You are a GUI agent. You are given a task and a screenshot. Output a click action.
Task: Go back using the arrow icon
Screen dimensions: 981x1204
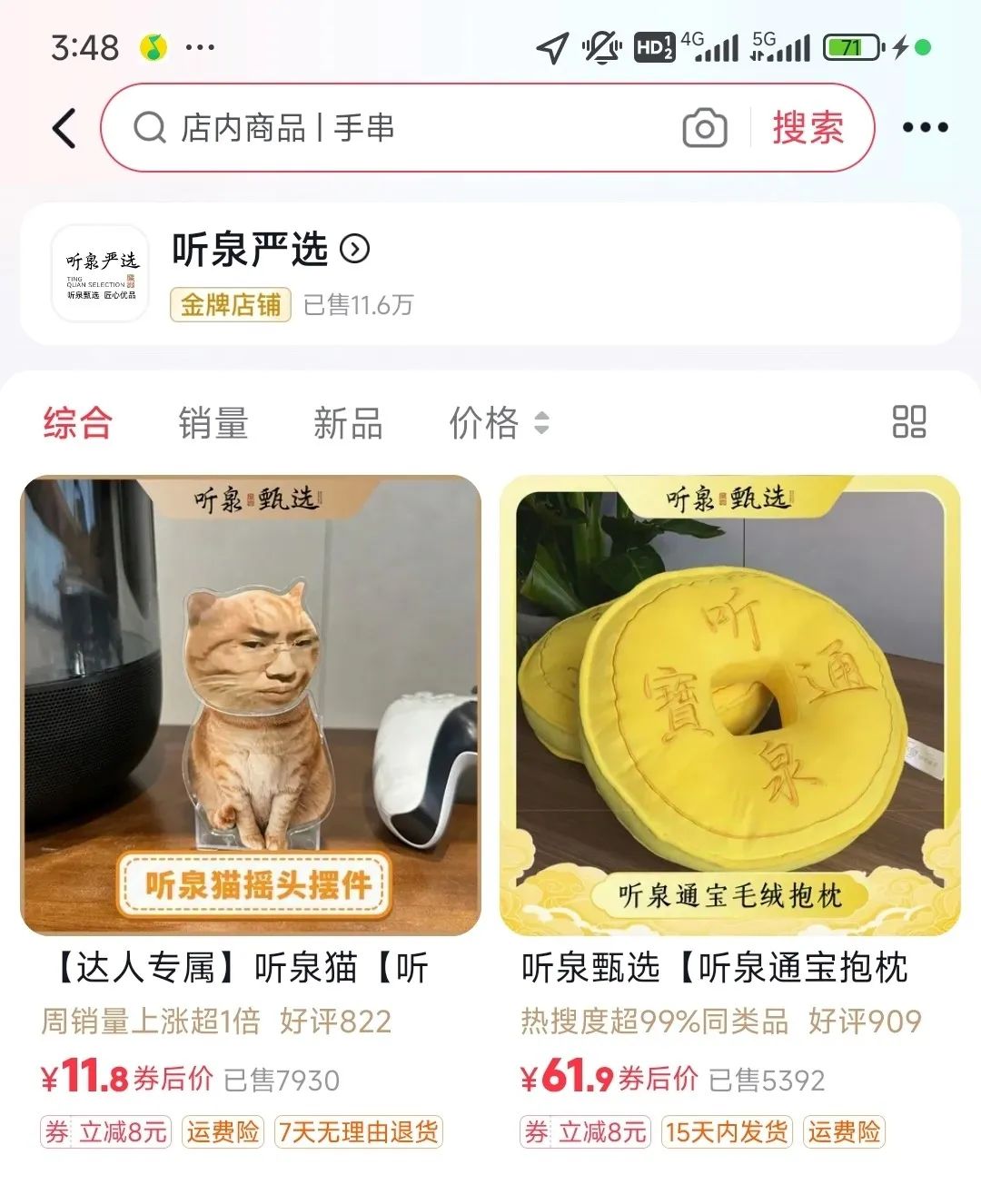pos(64,128)
